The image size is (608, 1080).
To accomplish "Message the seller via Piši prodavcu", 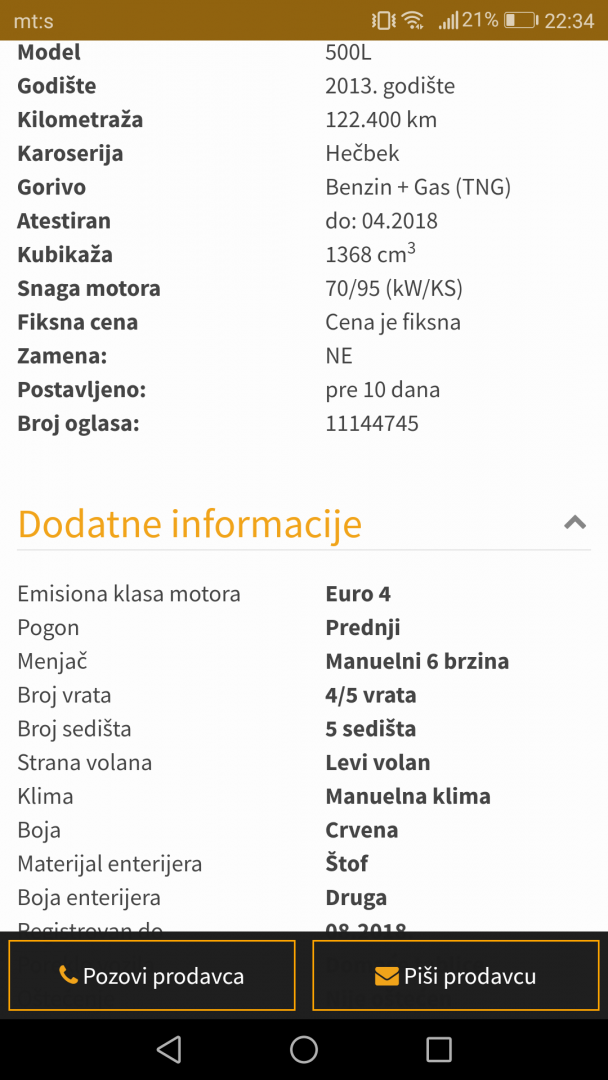I will tap(456, 975).
